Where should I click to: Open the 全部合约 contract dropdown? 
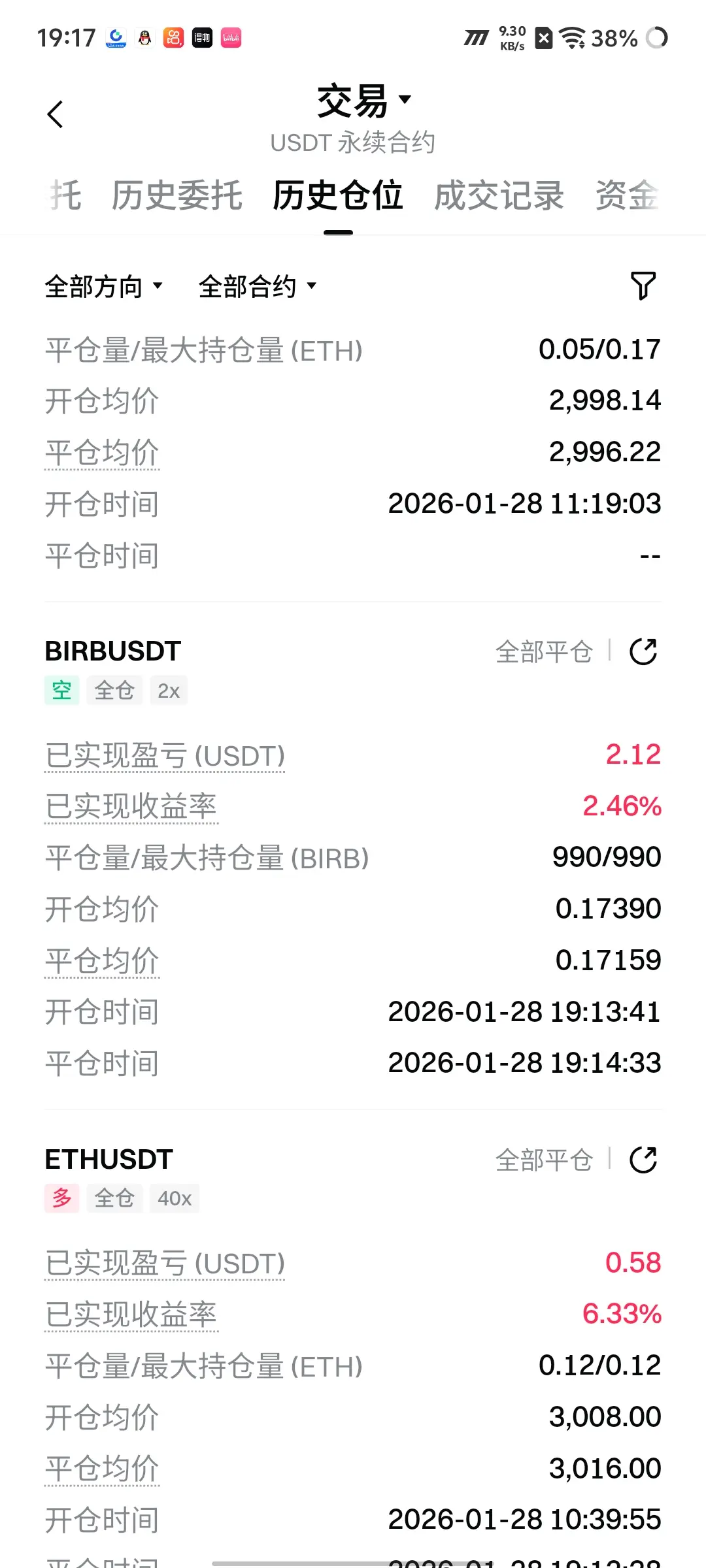257,286
